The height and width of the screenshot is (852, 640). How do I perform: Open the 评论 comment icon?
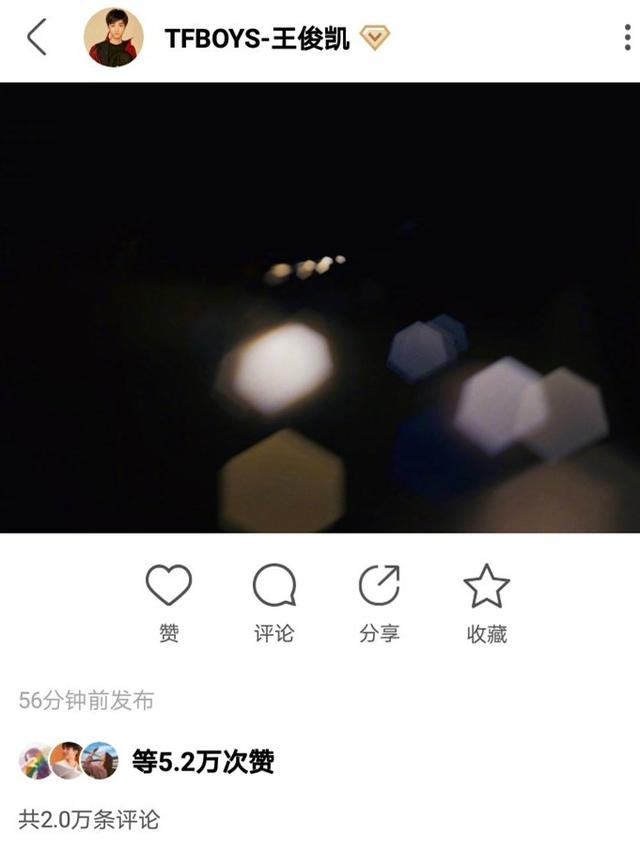[274, 586]
